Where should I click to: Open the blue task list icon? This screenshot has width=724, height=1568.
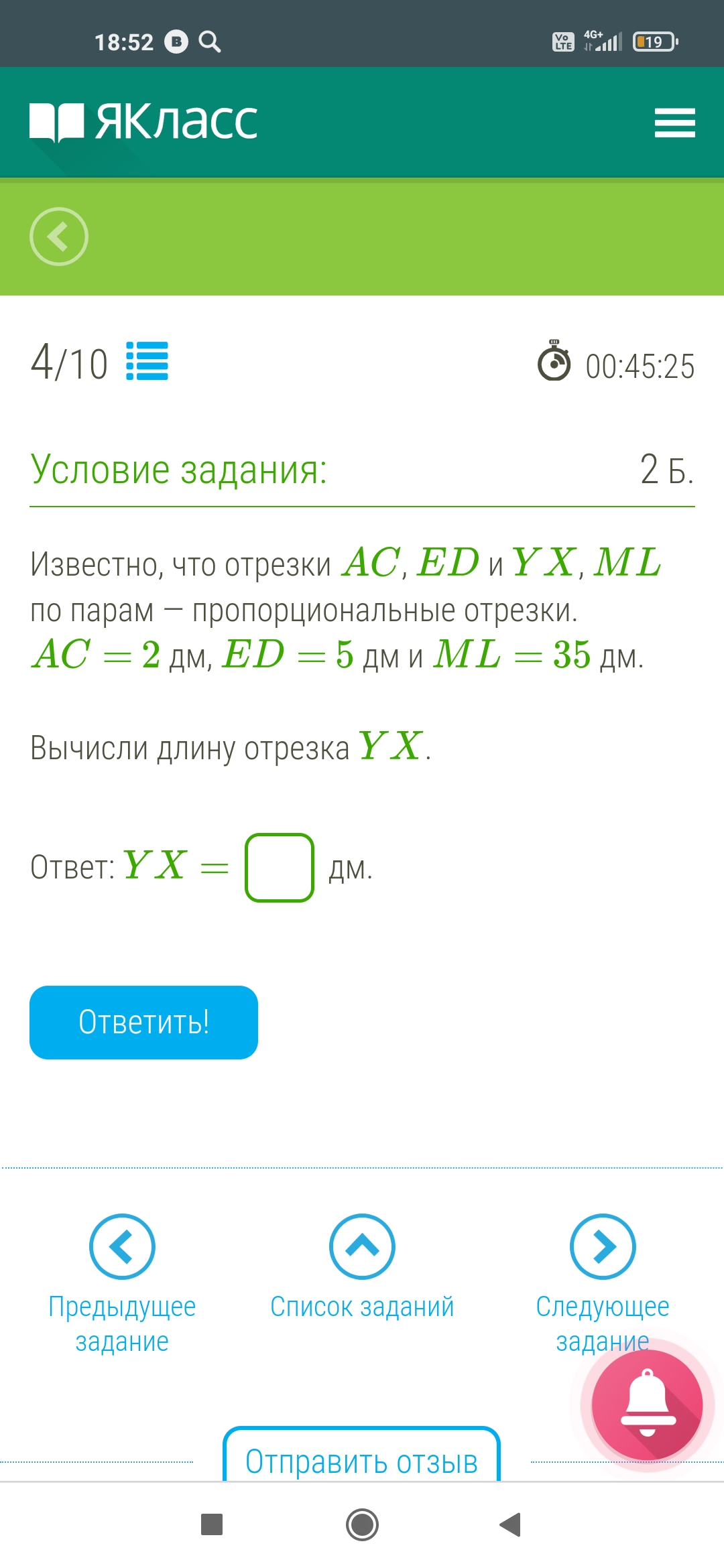click(x=147, y=361)
